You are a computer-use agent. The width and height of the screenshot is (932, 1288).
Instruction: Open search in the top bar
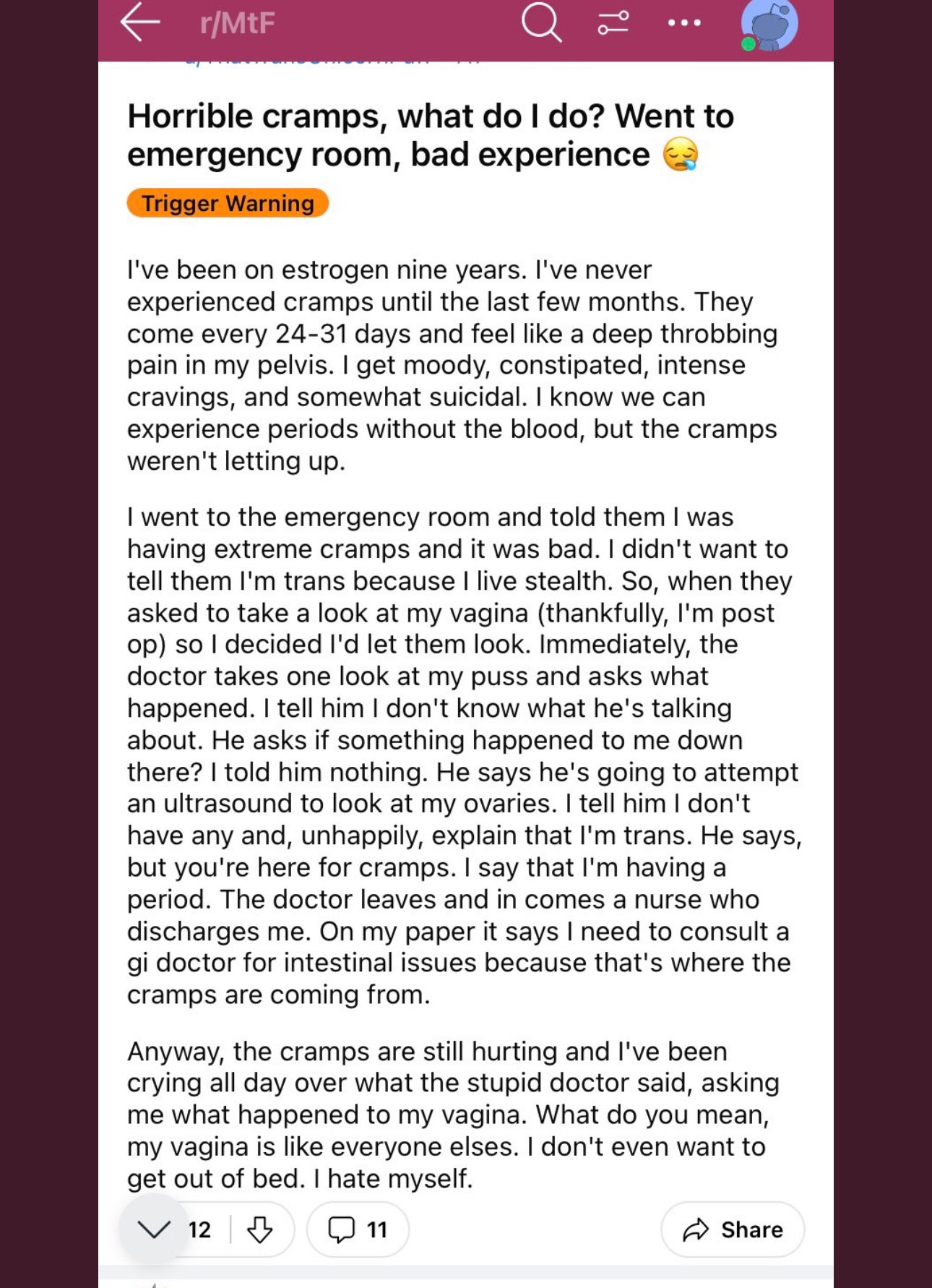pos(541,22)
